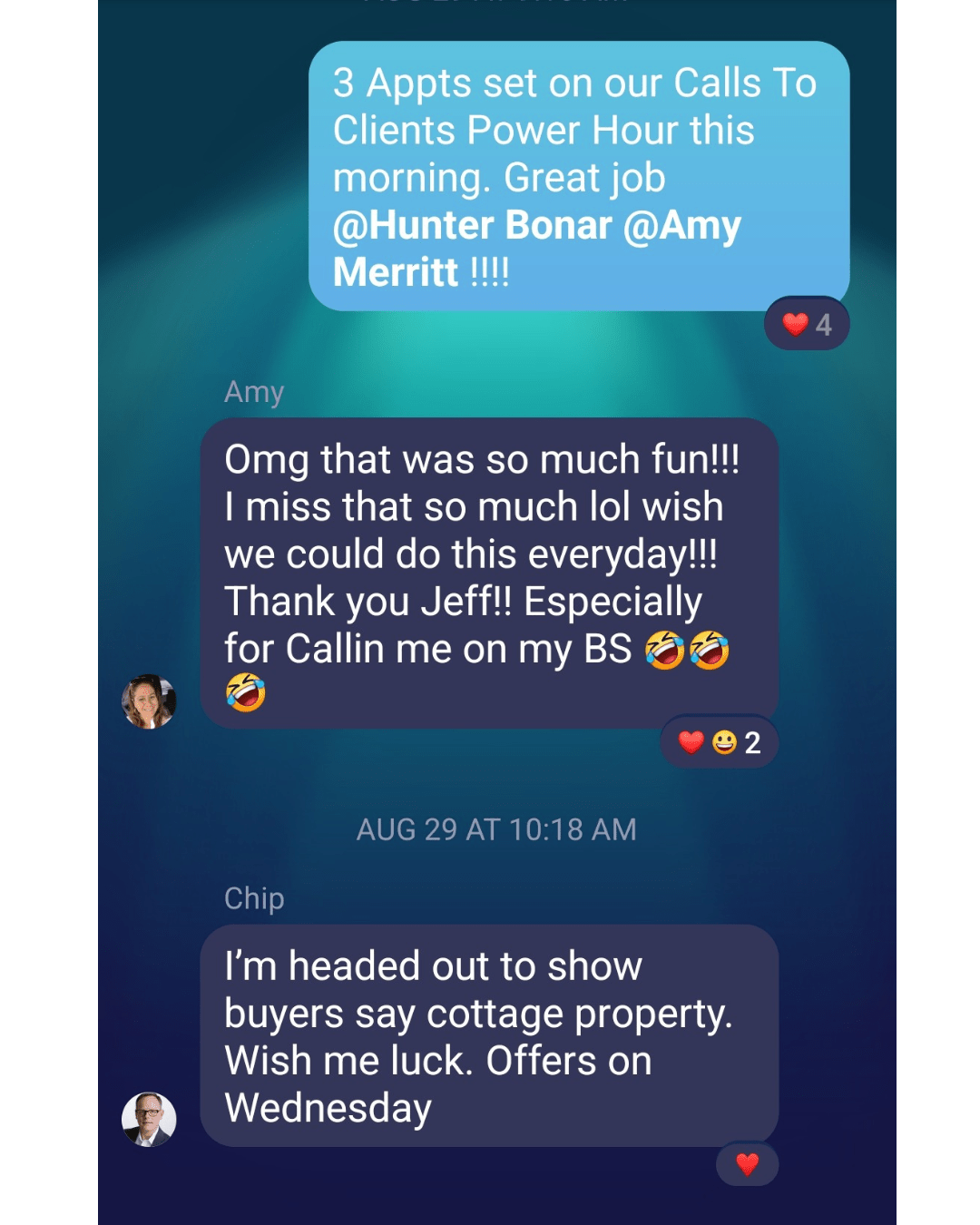Viewport: 980px width, 1225px height.
Task: Open the heart reaction on Chip's message
Action: (747, 1164)
